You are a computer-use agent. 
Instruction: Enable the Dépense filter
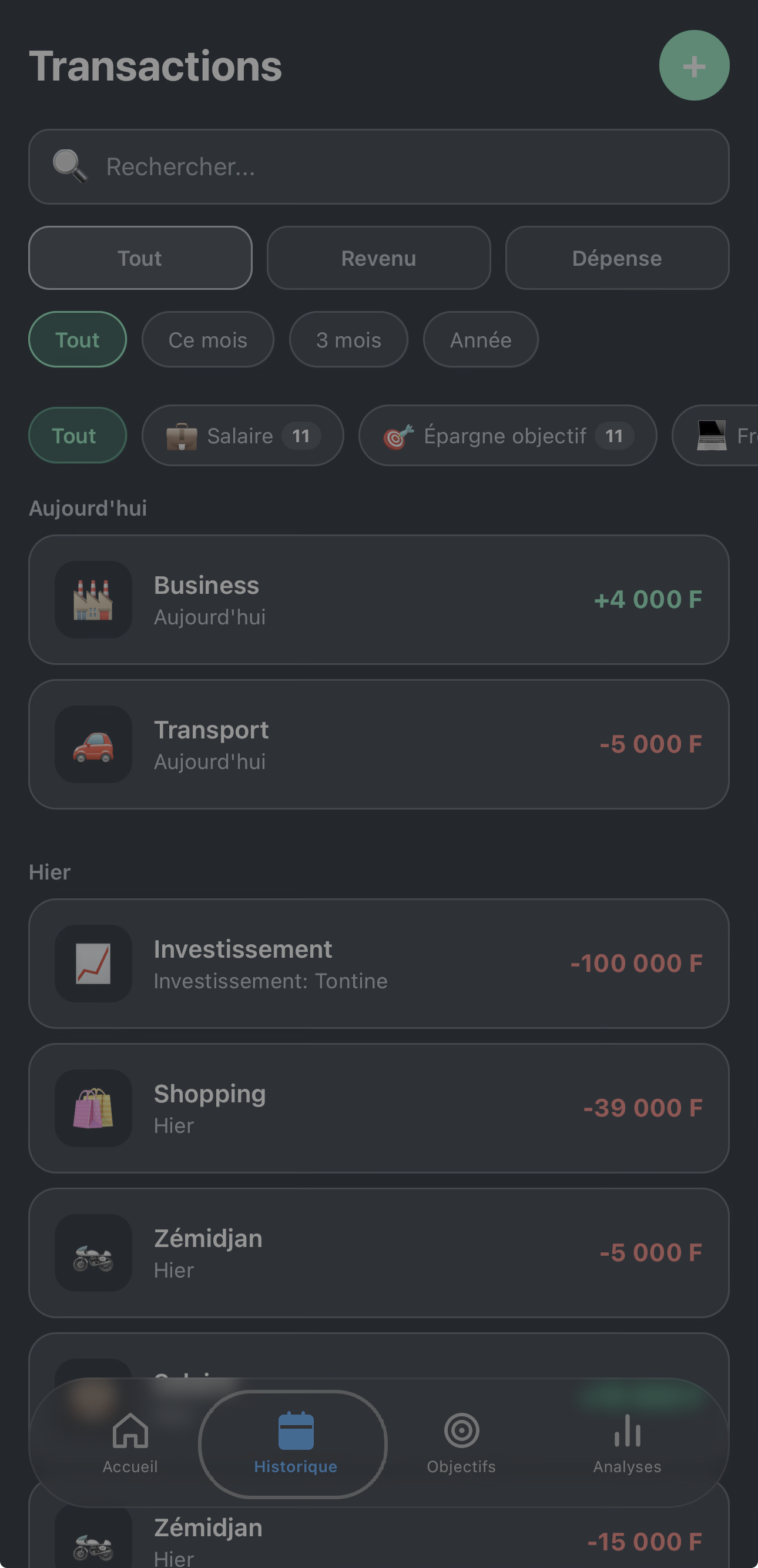617,258
